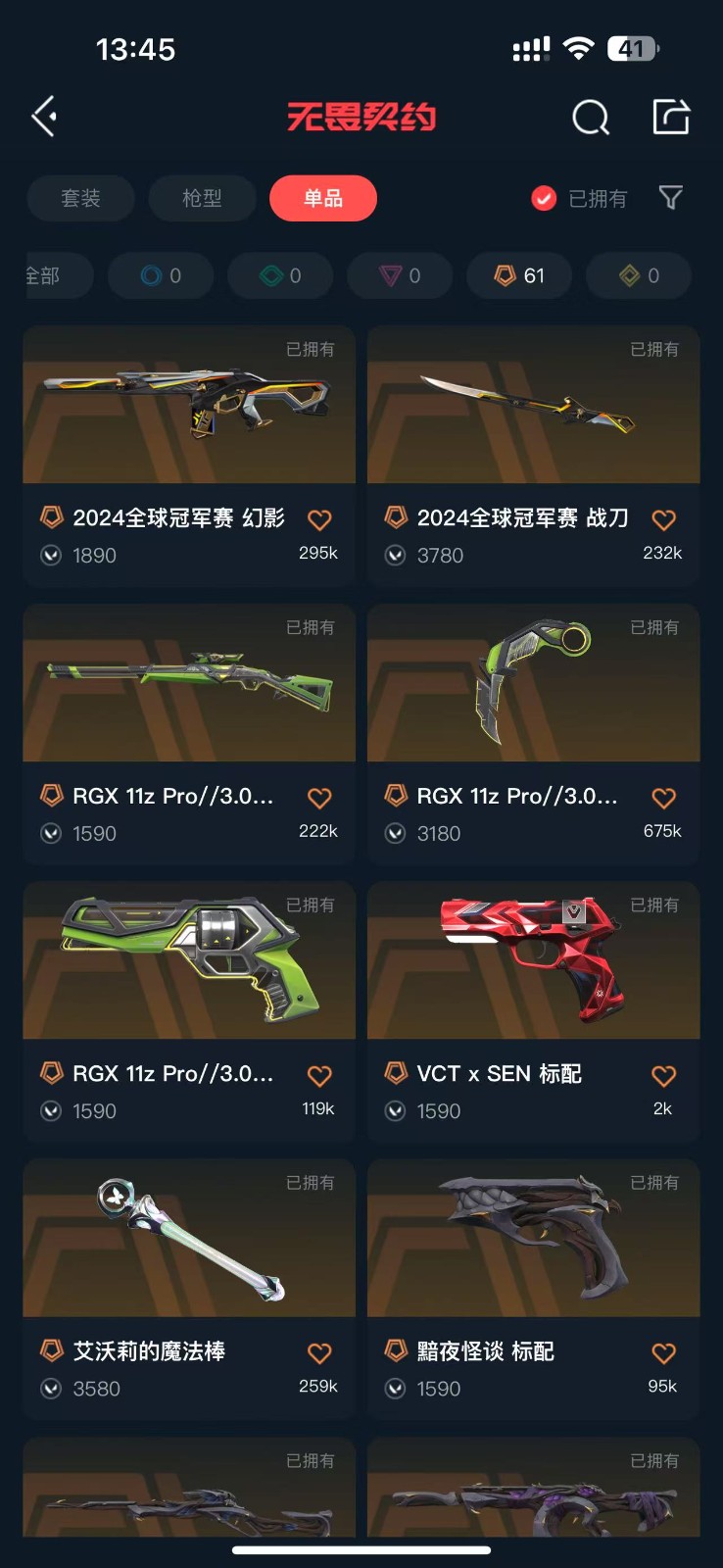Favorite the 黯夜怪谈 标配 skin
The image size is (723, 1568).
(663, 1353)
